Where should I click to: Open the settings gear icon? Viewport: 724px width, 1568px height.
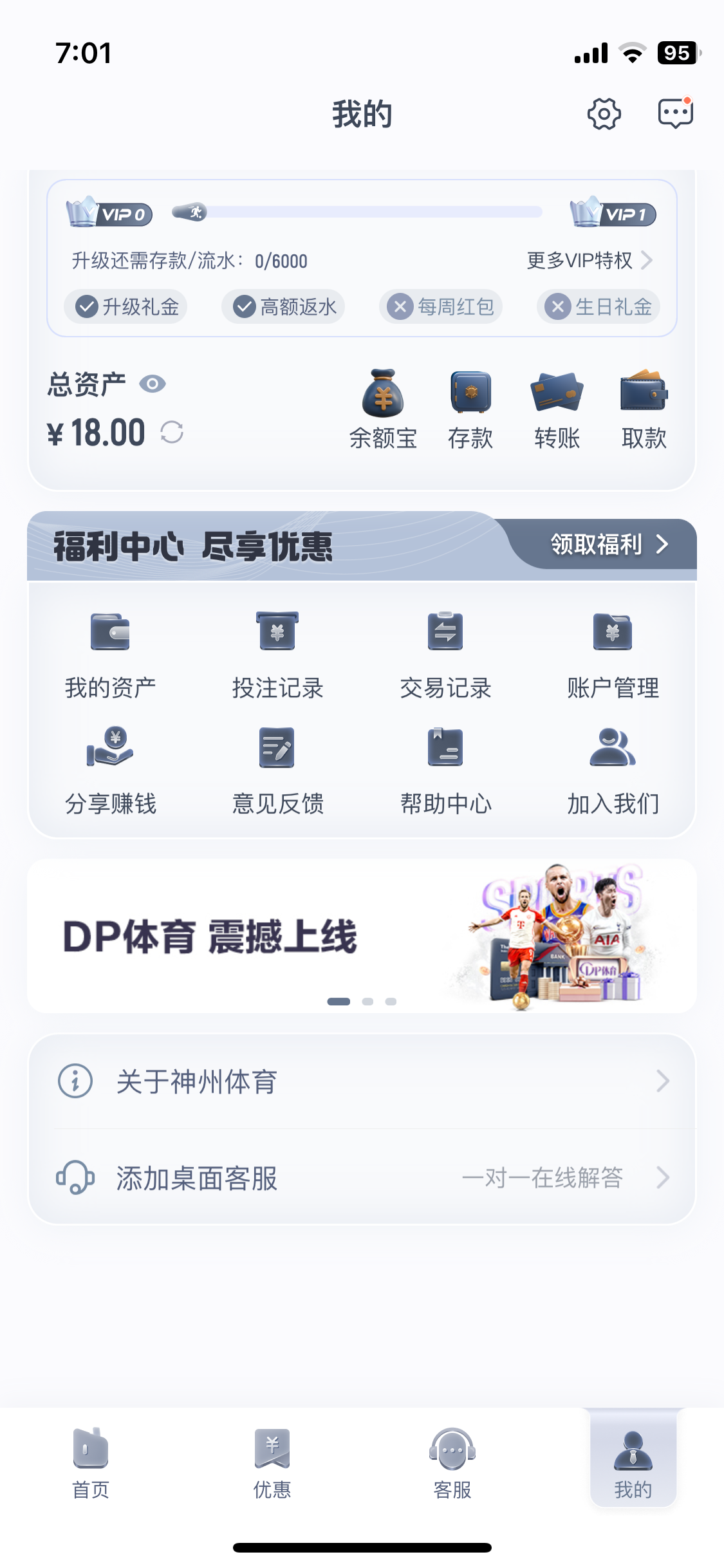point(604,115)
